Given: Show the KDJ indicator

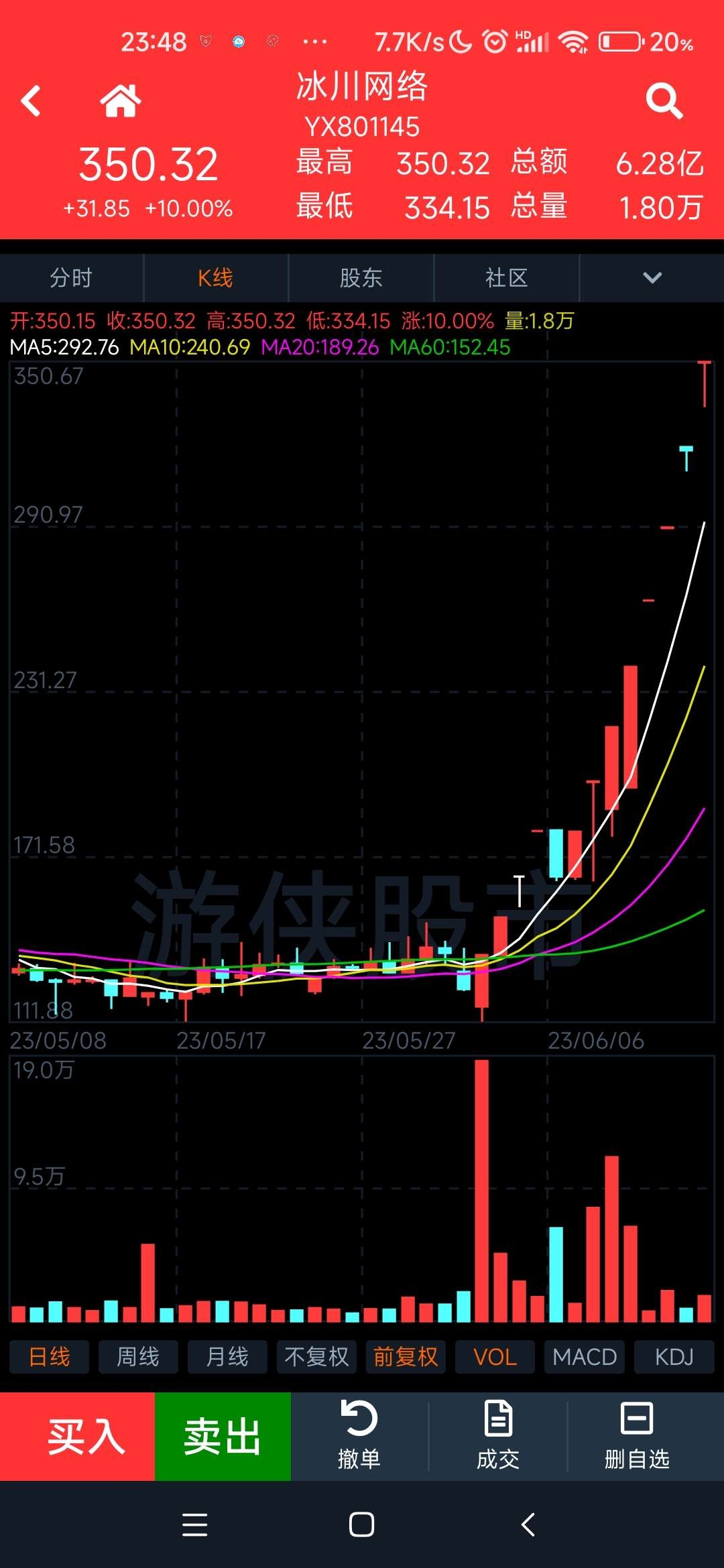Looking at the screenshot, I should tap(674, 1357).
